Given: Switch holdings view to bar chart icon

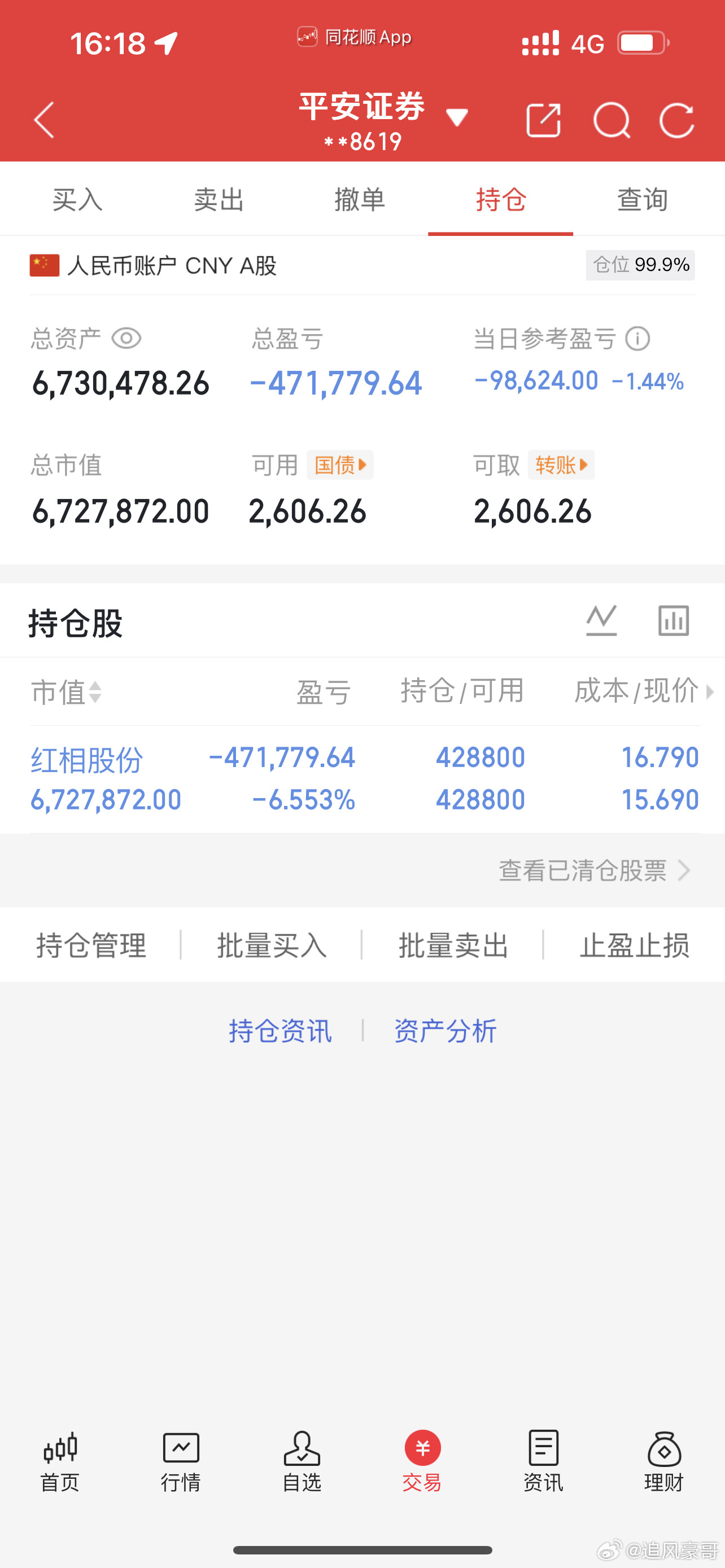Looking at the screenshot, I should point(672,621).
